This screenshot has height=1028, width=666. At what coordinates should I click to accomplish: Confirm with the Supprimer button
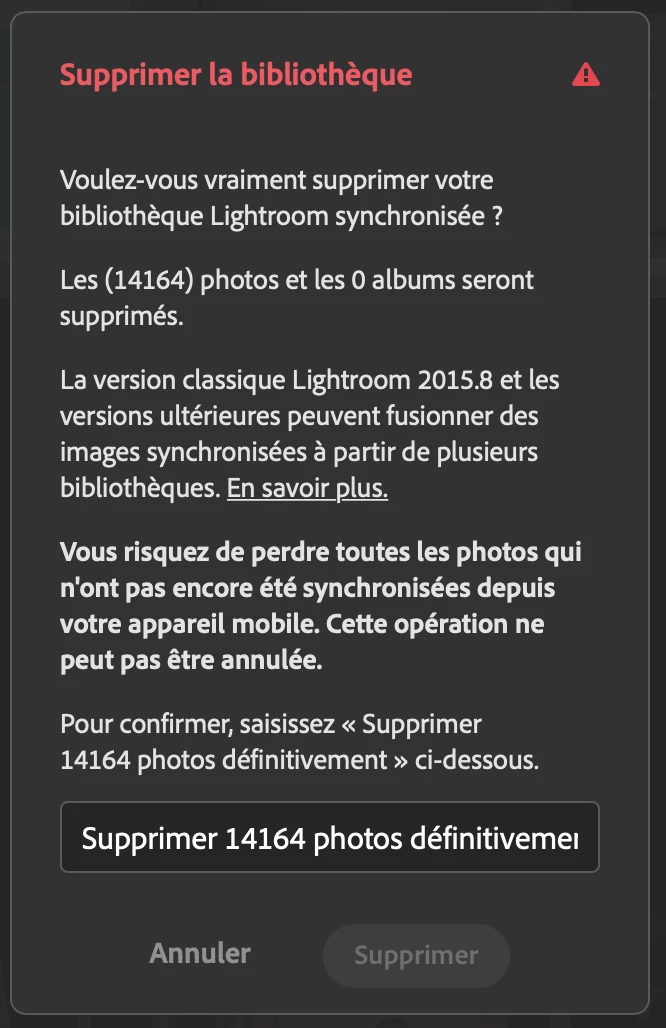416,955
